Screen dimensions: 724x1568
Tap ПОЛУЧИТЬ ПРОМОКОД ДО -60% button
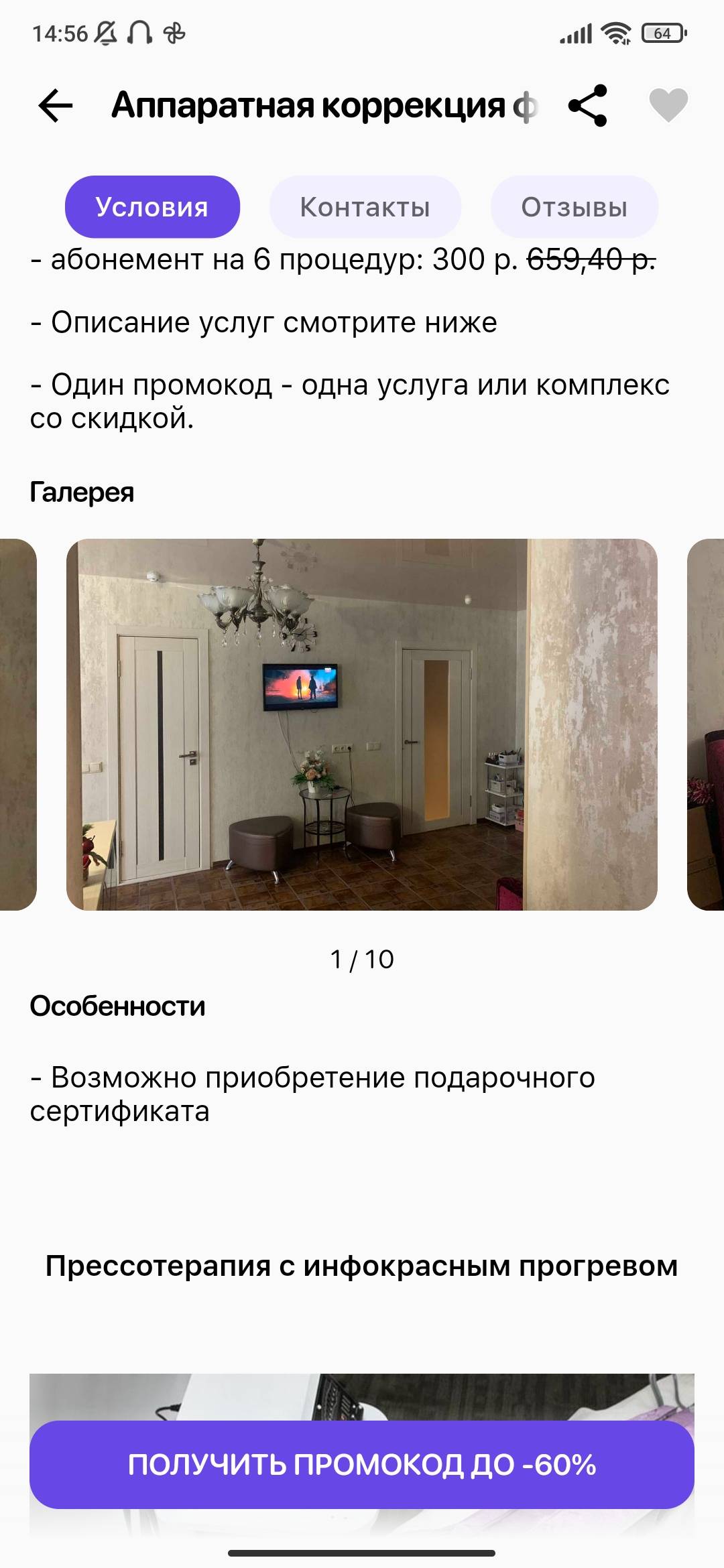coord(362,1464)
